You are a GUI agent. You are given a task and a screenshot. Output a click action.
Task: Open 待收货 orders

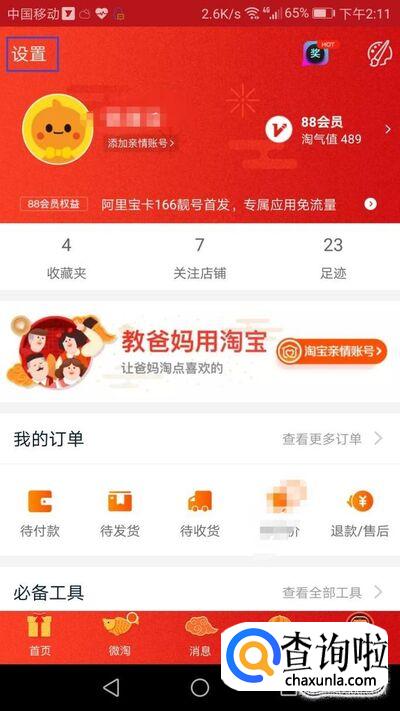(x=200, y=514)
